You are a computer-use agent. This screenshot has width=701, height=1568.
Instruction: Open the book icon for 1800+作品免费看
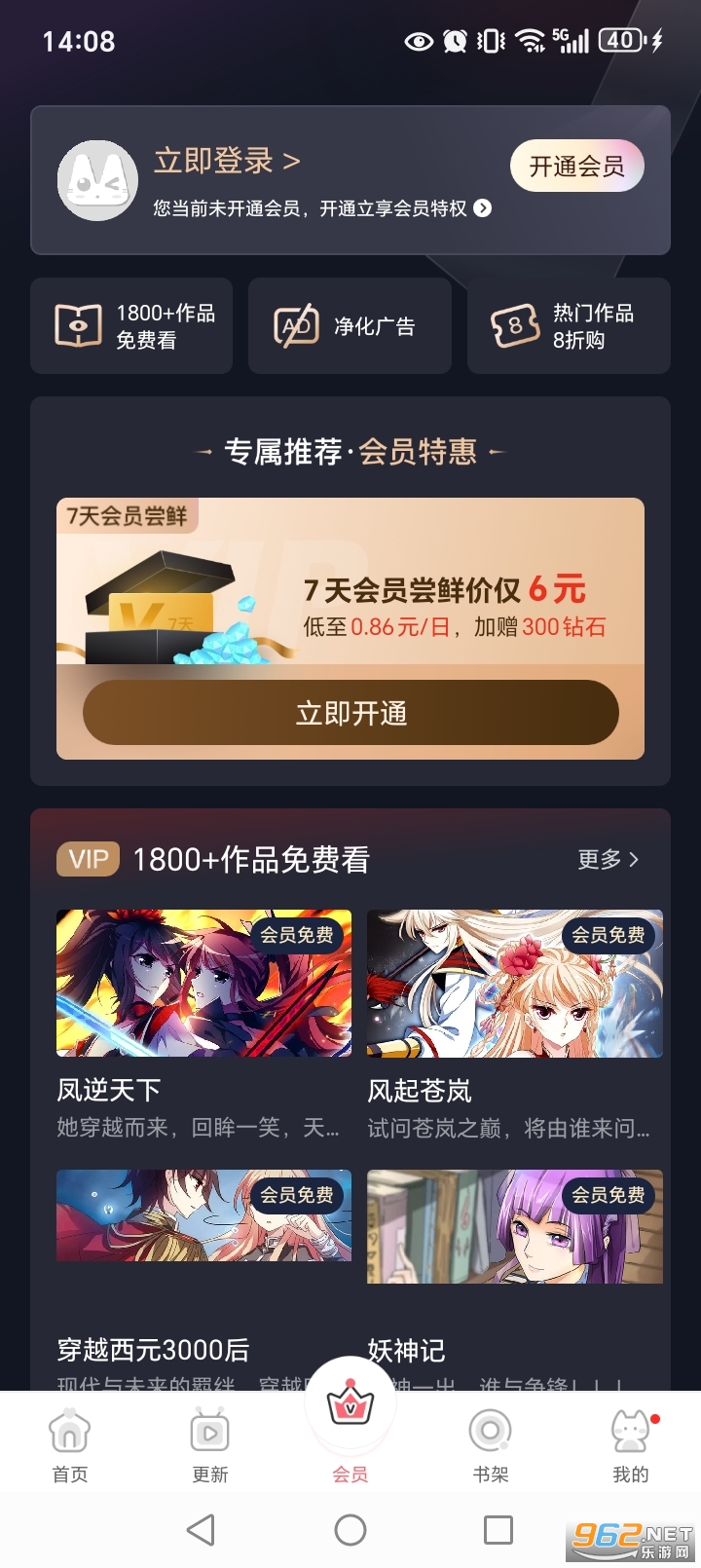(82, 325)
